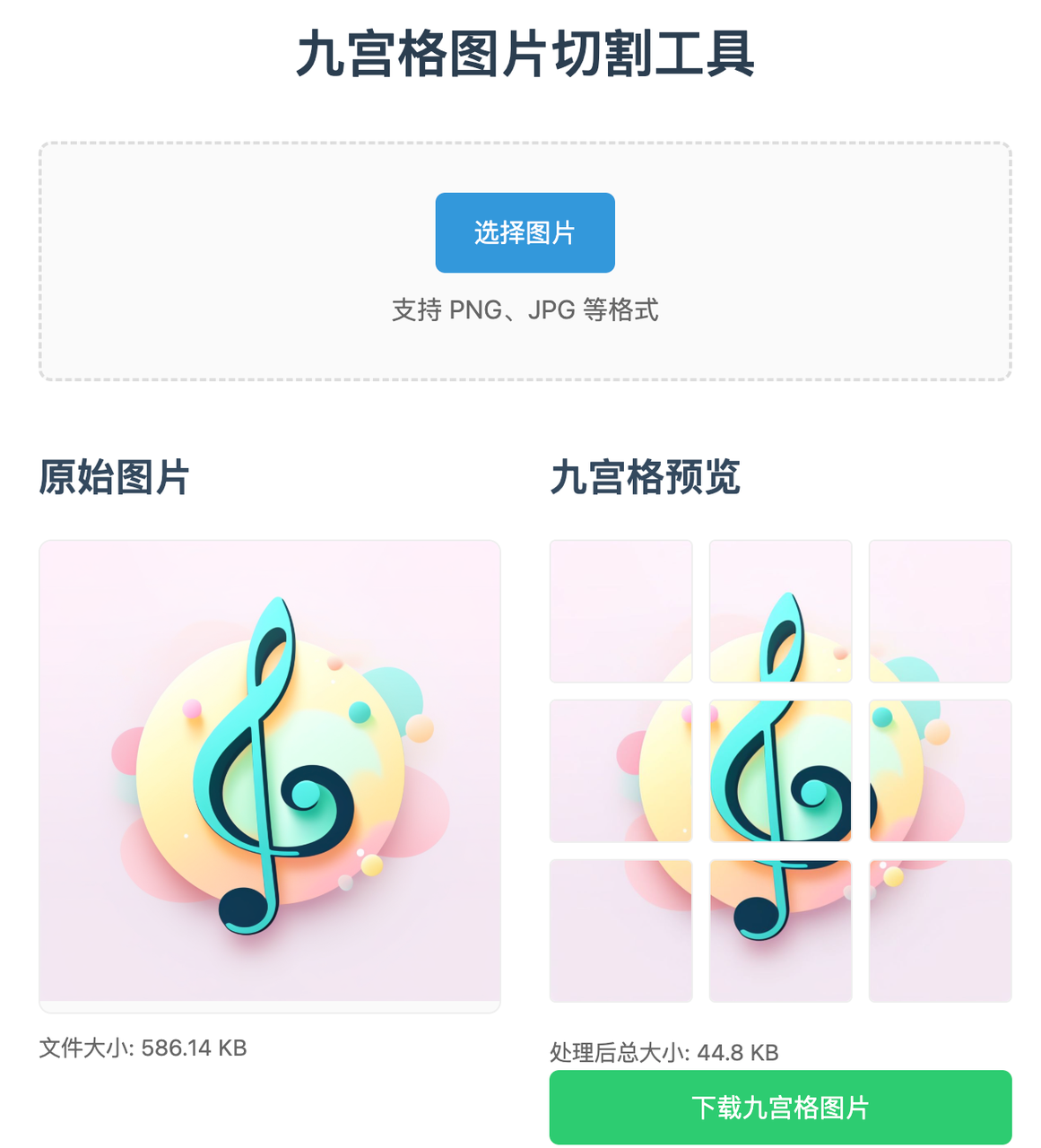Tap the 选择图片 button
Screen dimensions: 1041x1148
point(525,232)
